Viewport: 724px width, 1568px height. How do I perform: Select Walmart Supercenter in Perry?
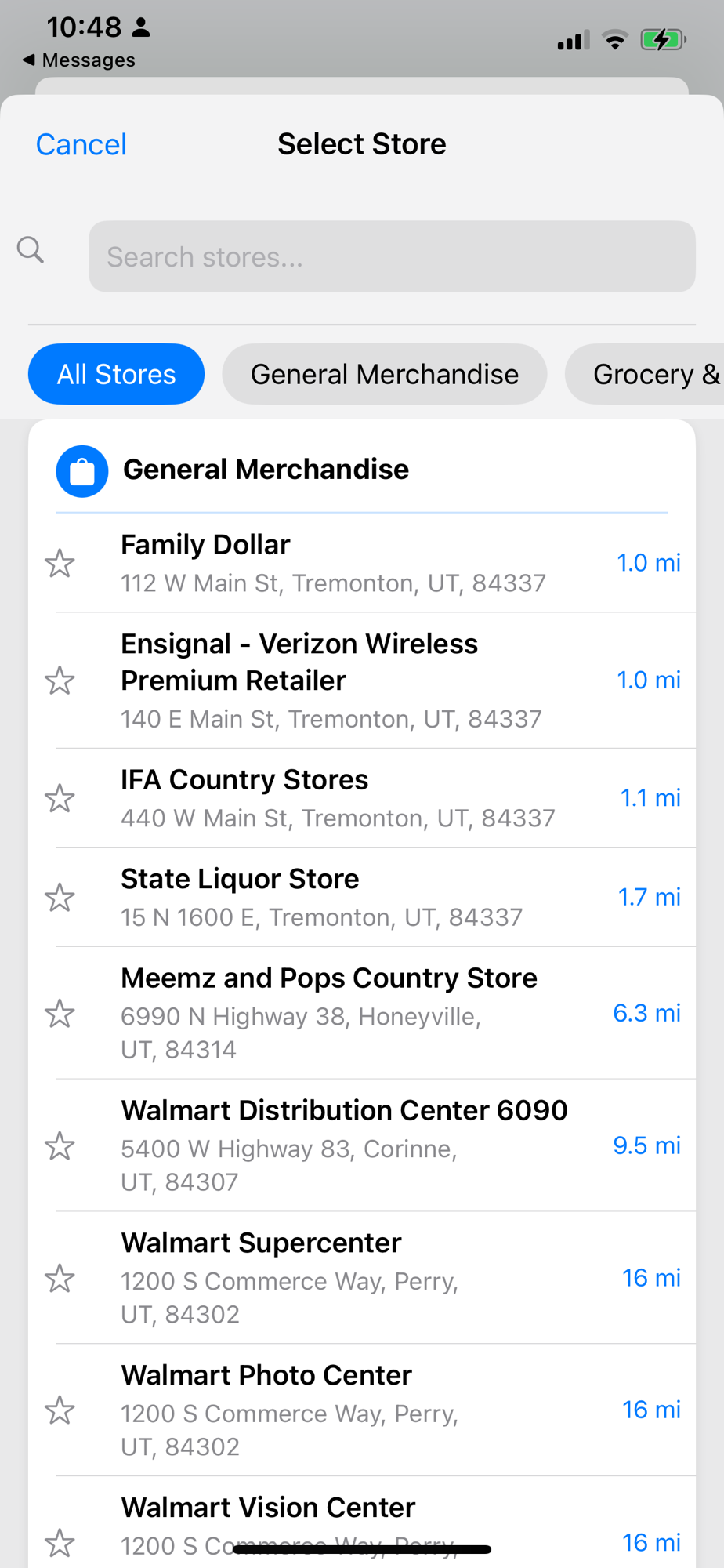point(360,1277)
